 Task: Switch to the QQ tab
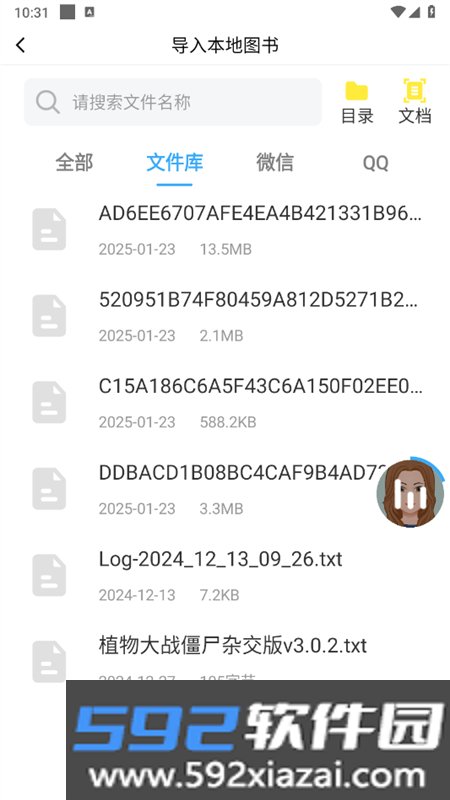coord(376,163)
